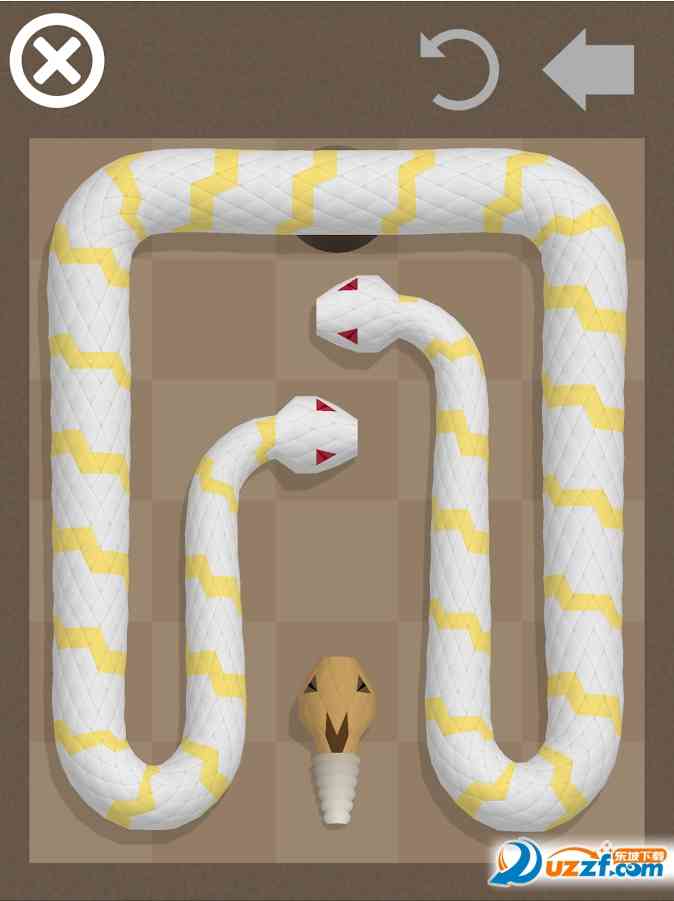Close the puzzle level
The width and height of the screenshot is (674, 901).
pyautogui.click(x=57, y=63)
